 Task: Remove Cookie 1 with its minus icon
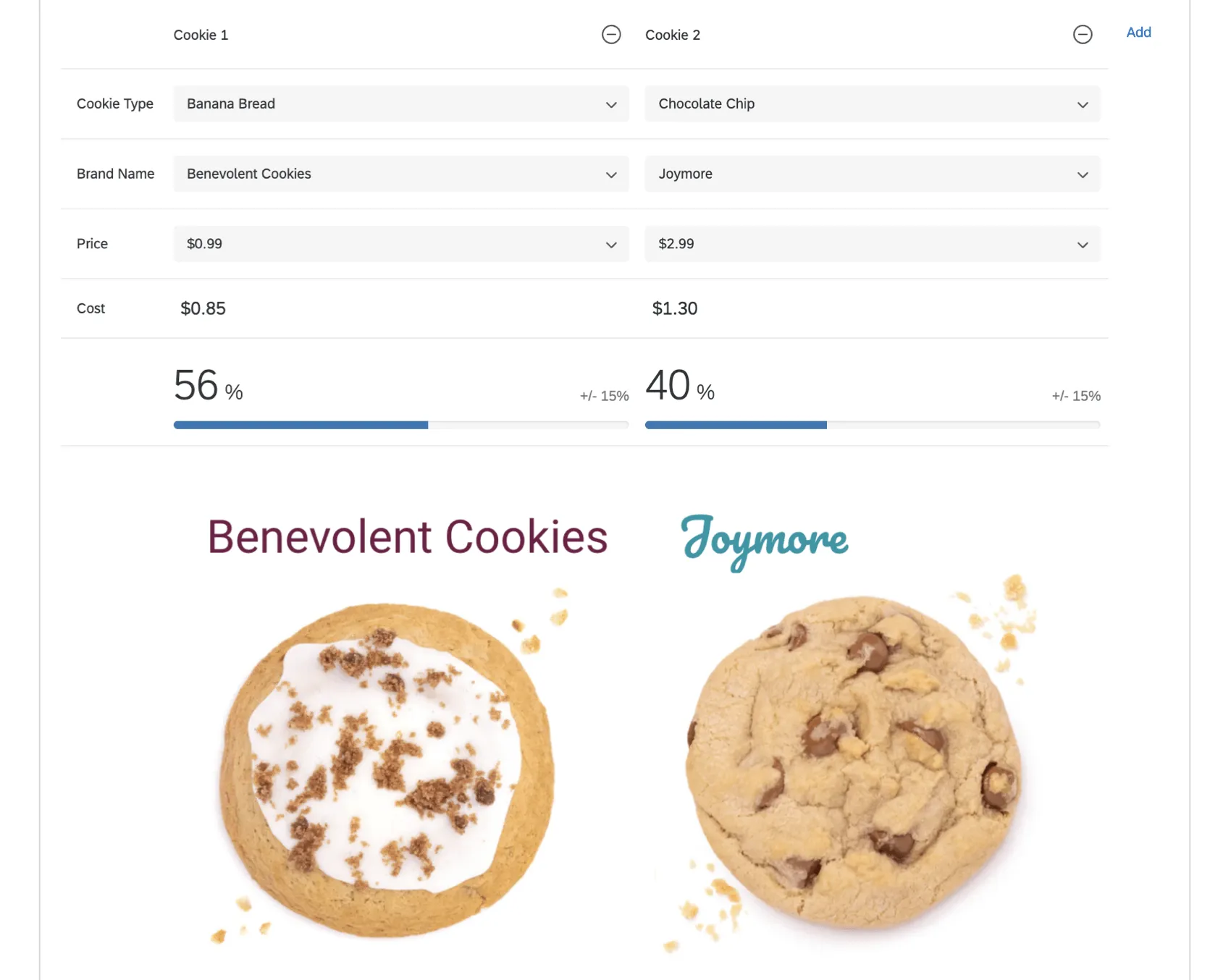611,35
